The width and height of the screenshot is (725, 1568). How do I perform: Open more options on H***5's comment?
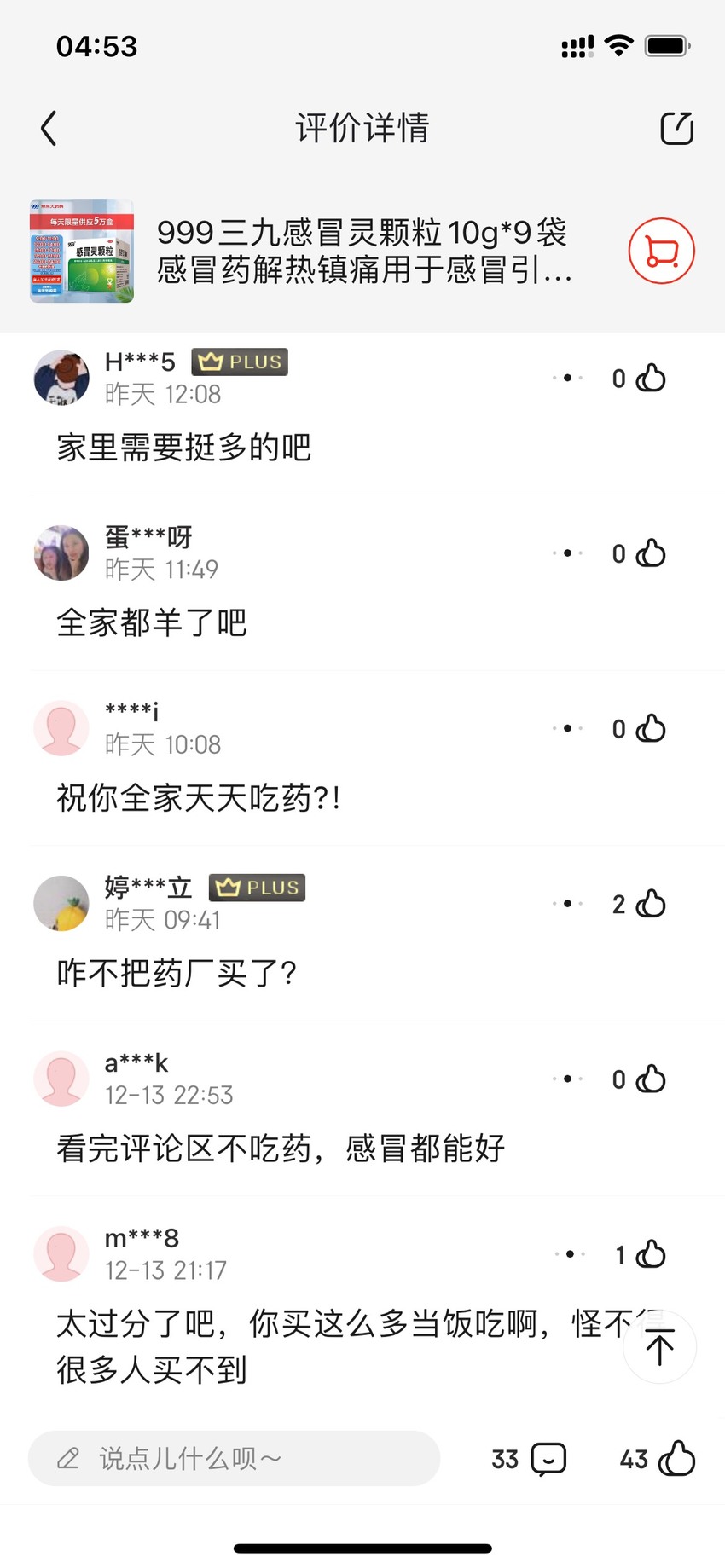tap(567, 378)
